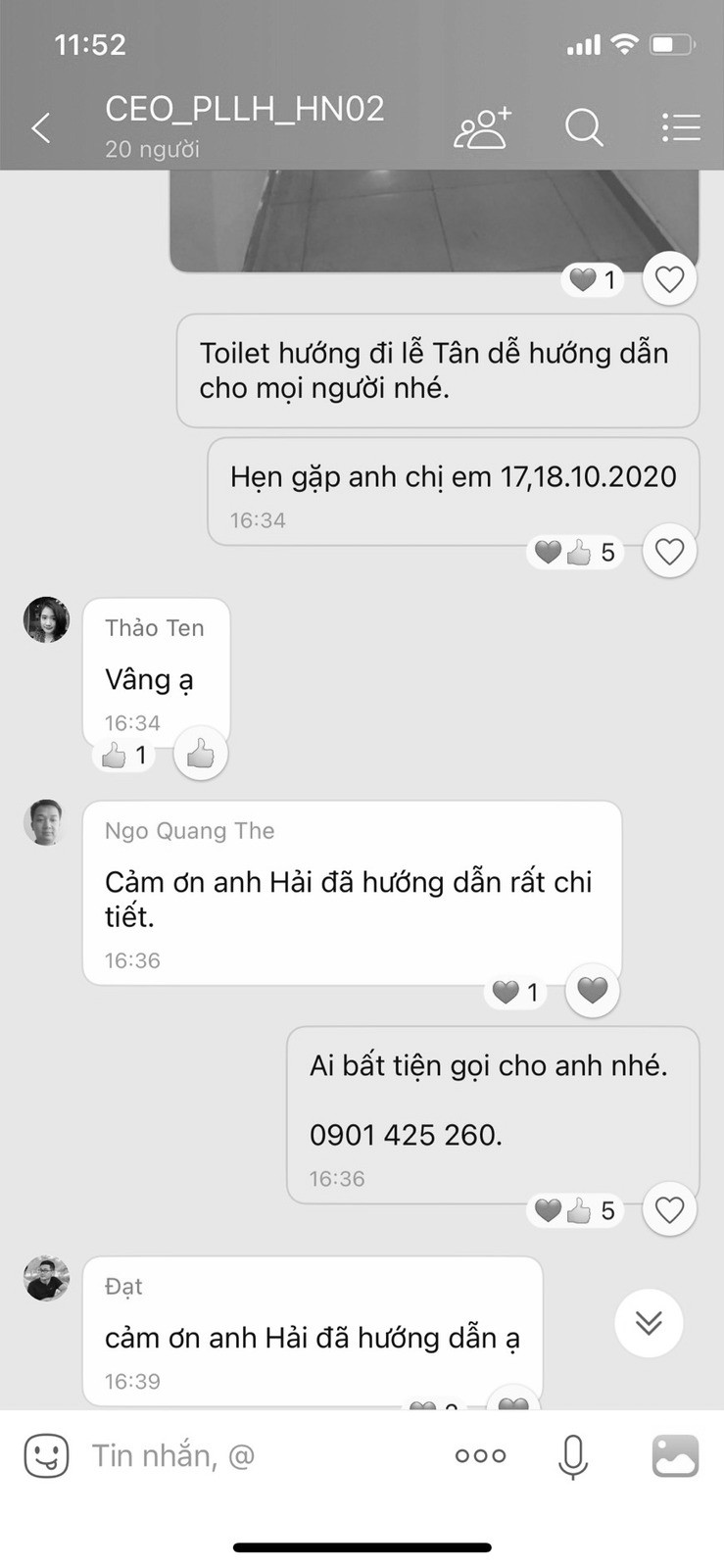Open Đạt's profile avatar
The image size is (724, 1568).
point(46,1279)
